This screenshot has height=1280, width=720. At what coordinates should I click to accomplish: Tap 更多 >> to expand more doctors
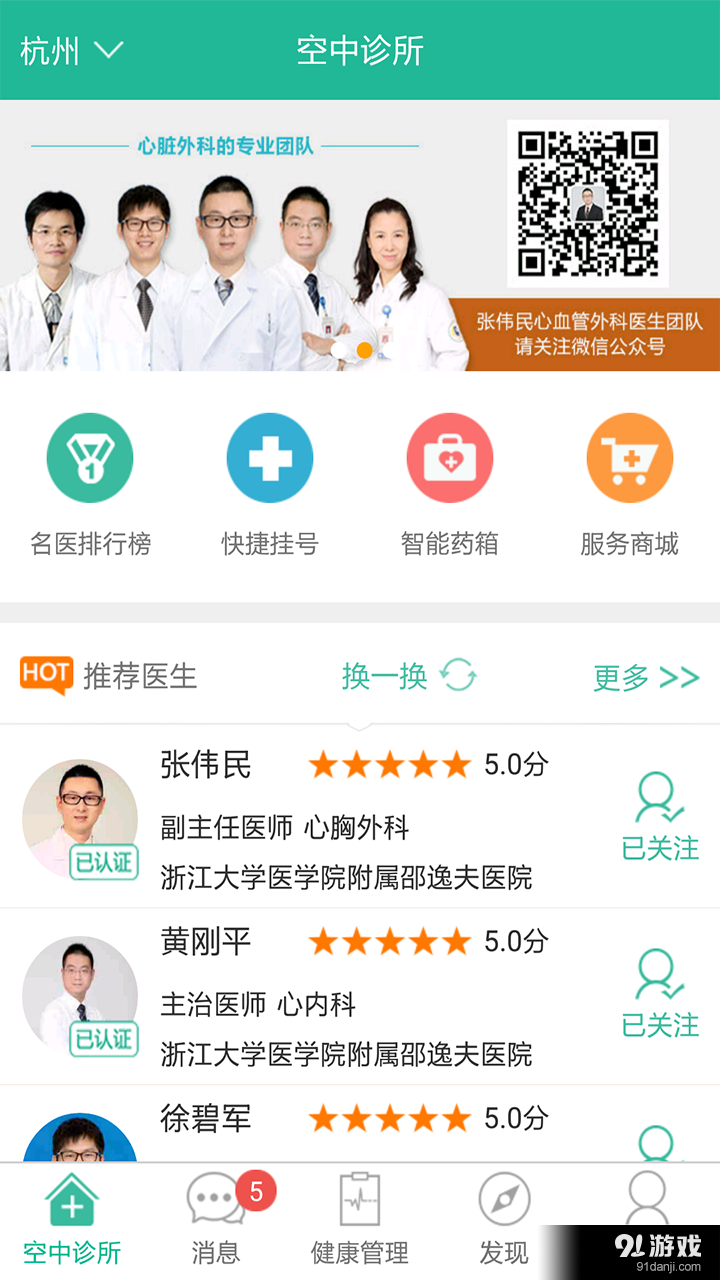645,676
